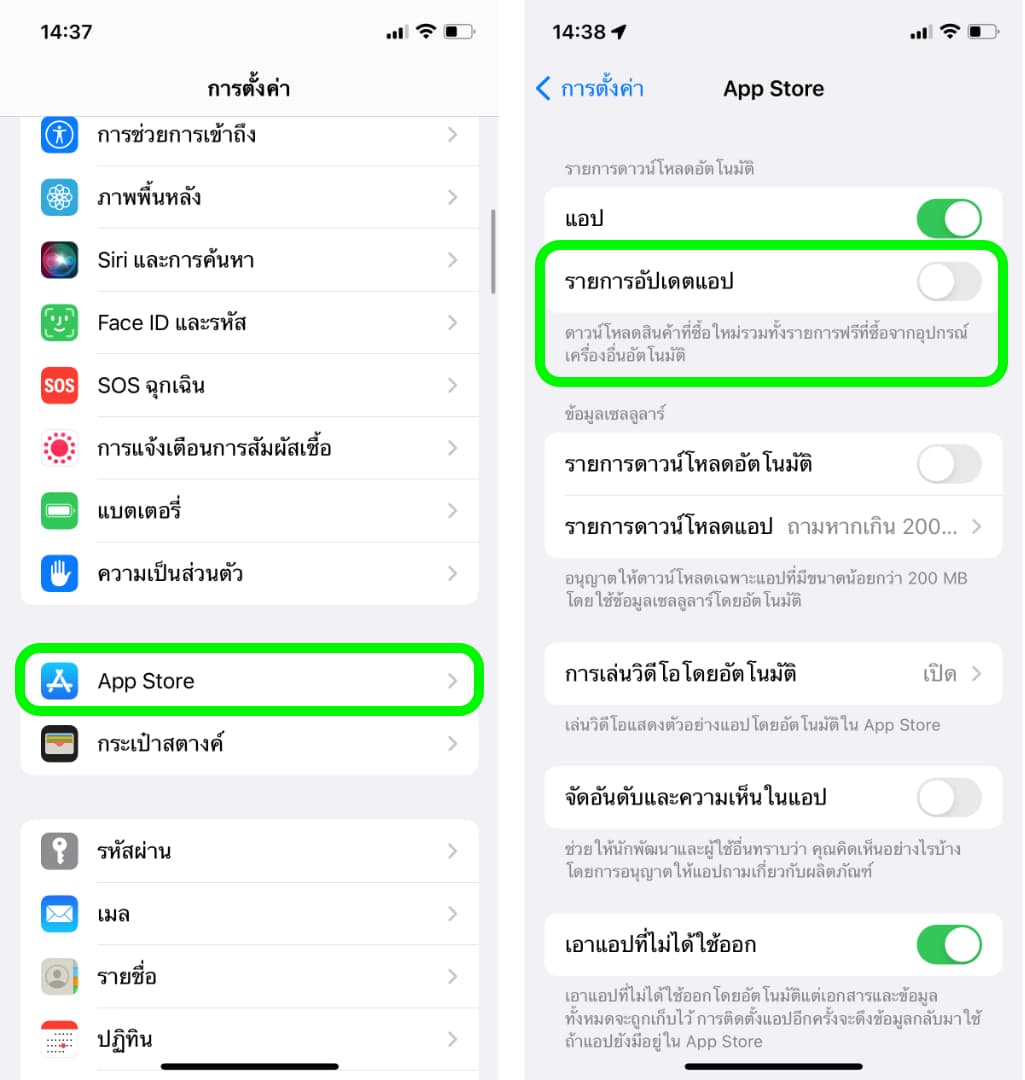Enable cellular รายการดาวน์โหลดอัตโนมัติ switch
This screenshot has width=1025, height=1080.
point(948,464)
